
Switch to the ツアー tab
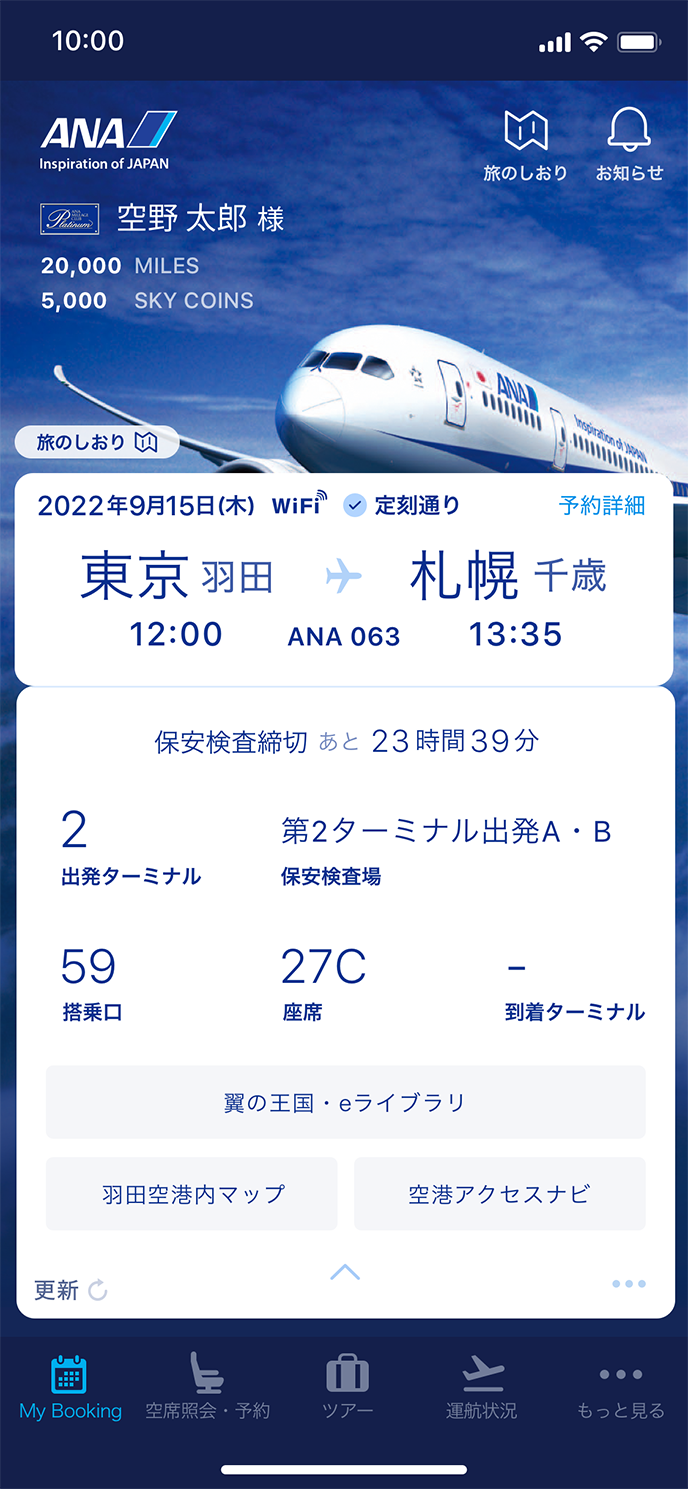347,1387
